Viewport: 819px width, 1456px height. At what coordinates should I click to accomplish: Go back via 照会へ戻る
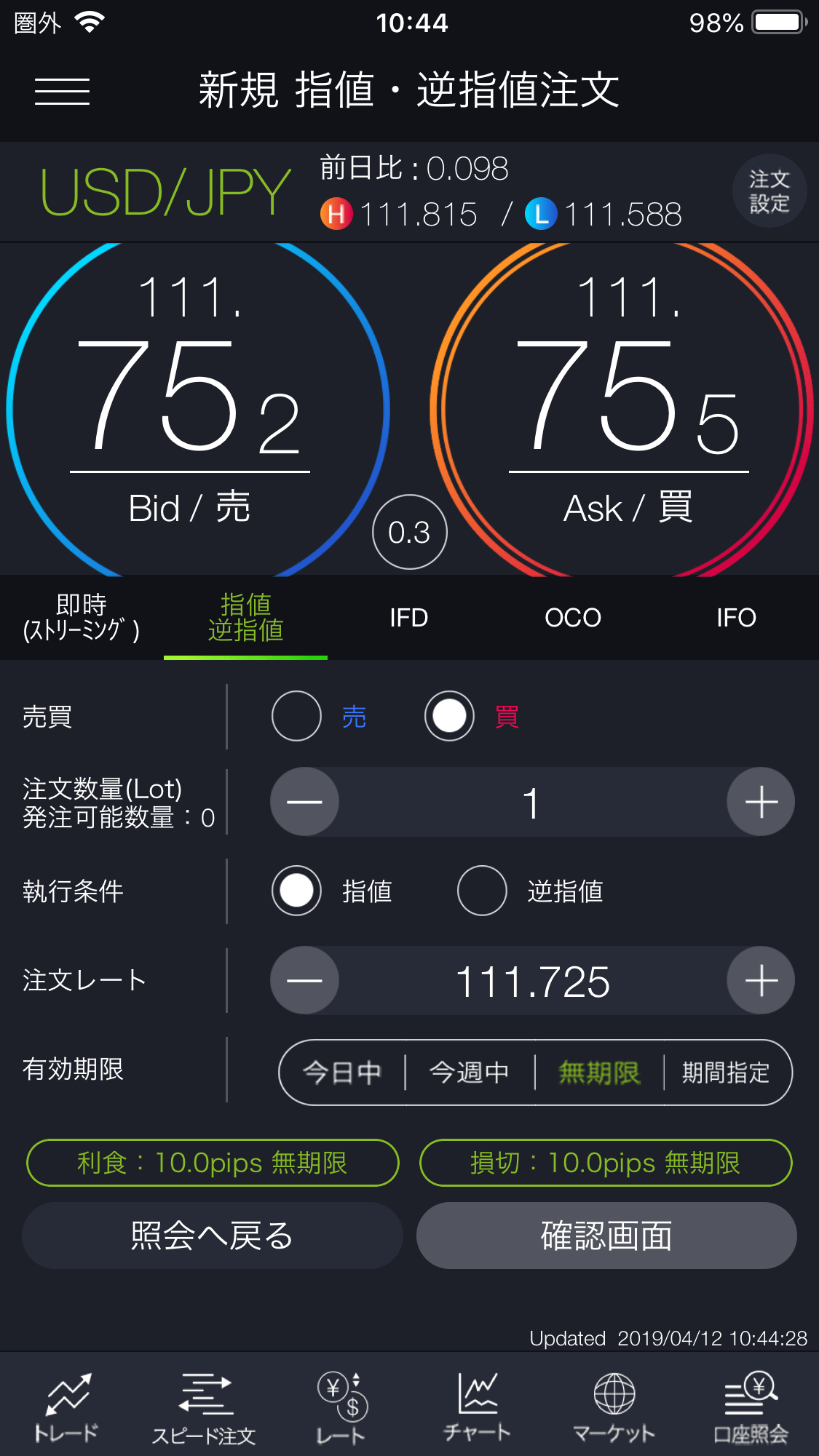point(212,1236)
